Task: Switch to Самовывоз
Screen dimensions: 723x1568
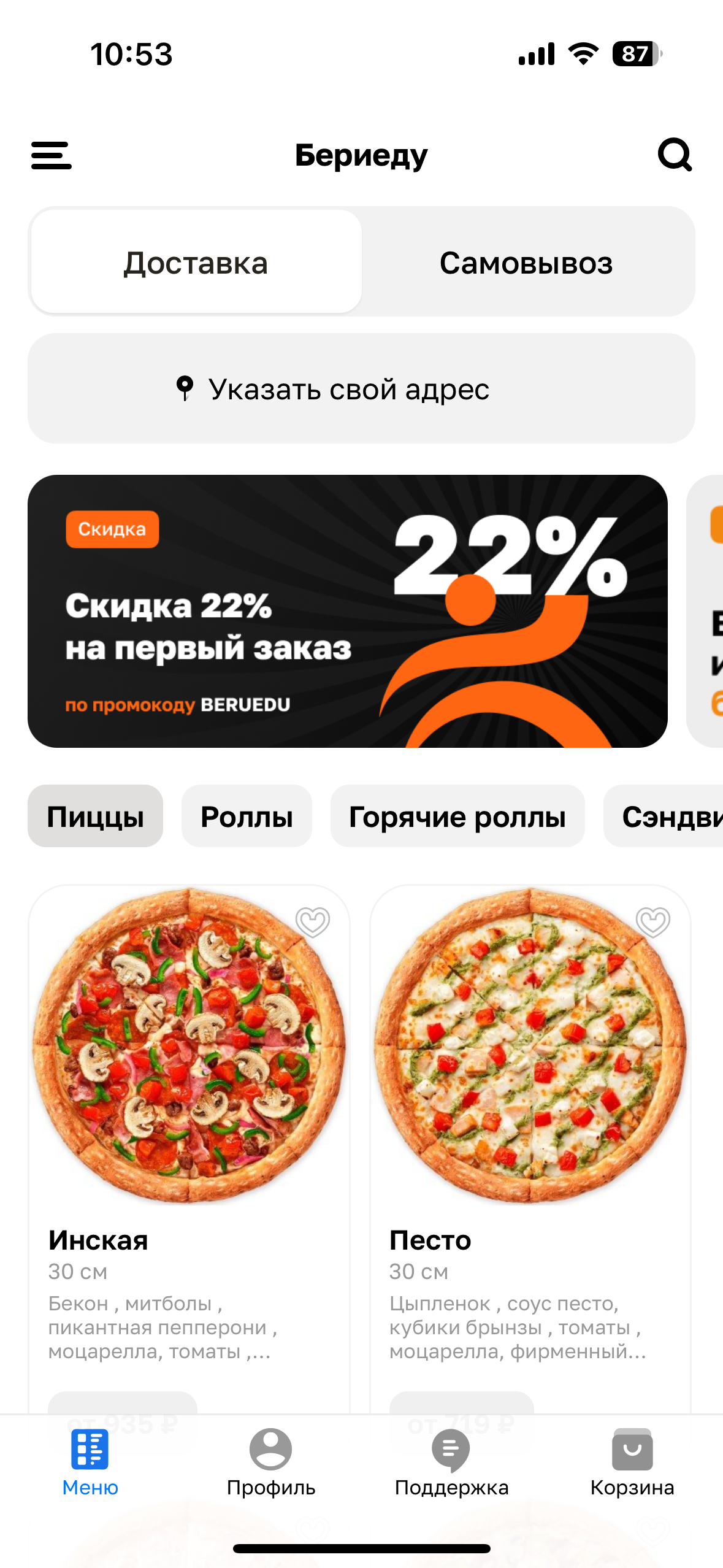Action: [x=526, y=263]
